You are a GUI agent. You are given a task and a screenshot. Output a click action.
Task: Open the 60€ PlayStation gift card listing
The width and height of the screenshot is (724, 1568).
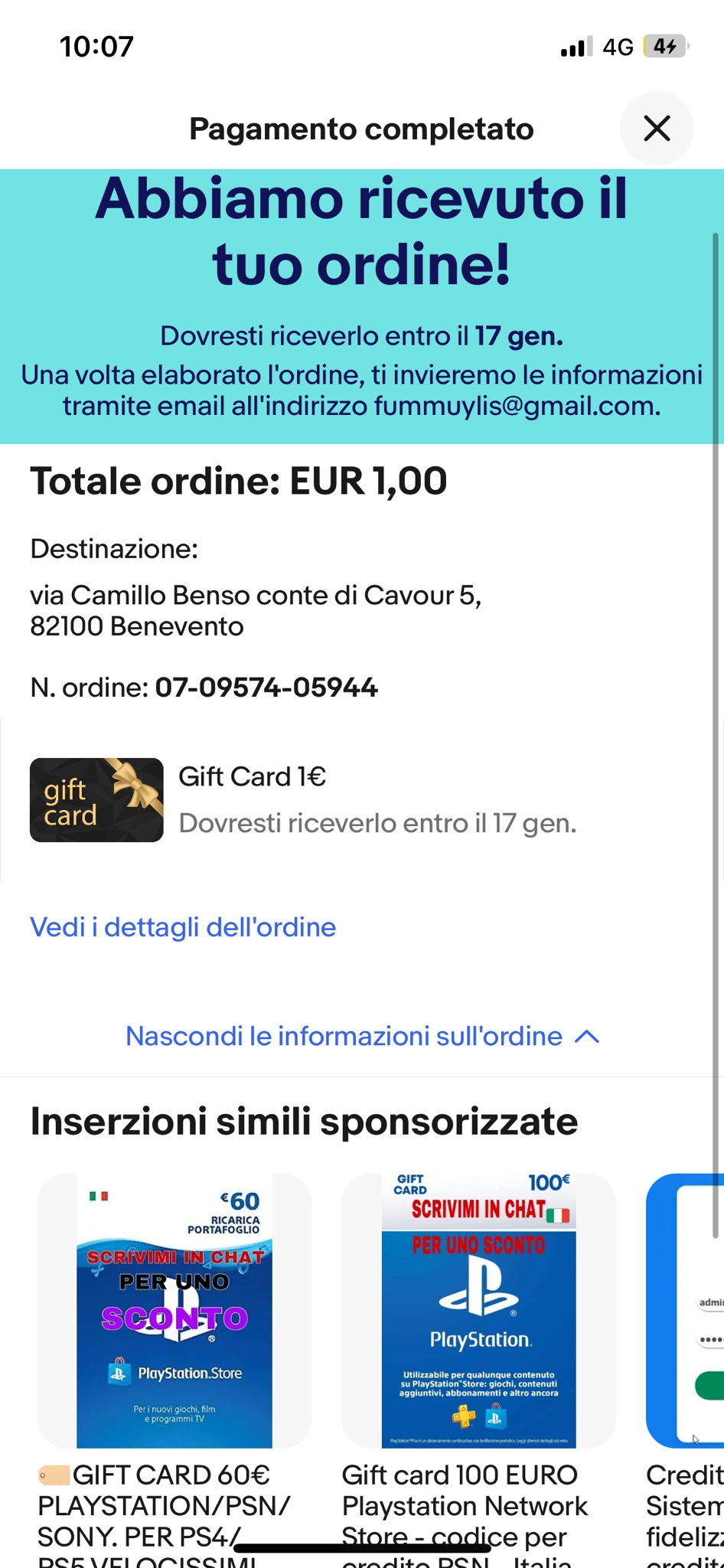click(x=174, y=1311)
